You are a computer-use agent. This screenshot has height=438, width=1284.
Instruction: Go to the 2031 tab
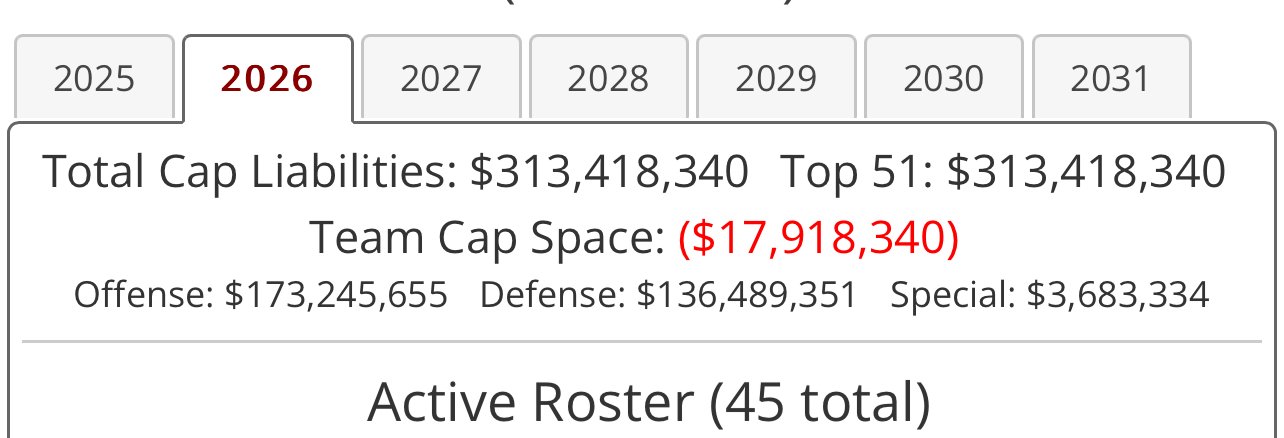click(x=1111, y=78)
